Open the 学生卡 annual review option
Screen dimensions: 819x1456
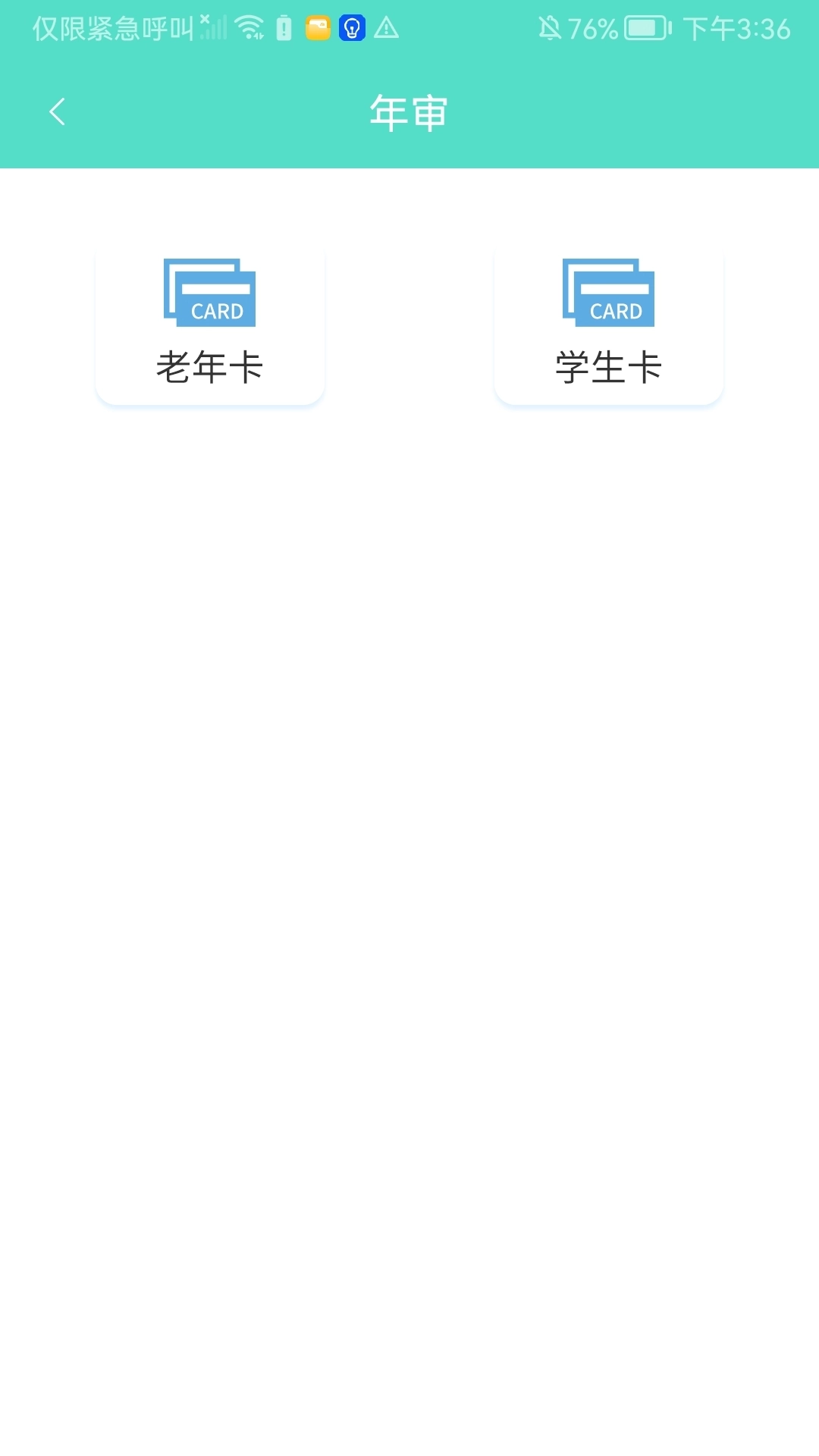click(x=609, y=325)
